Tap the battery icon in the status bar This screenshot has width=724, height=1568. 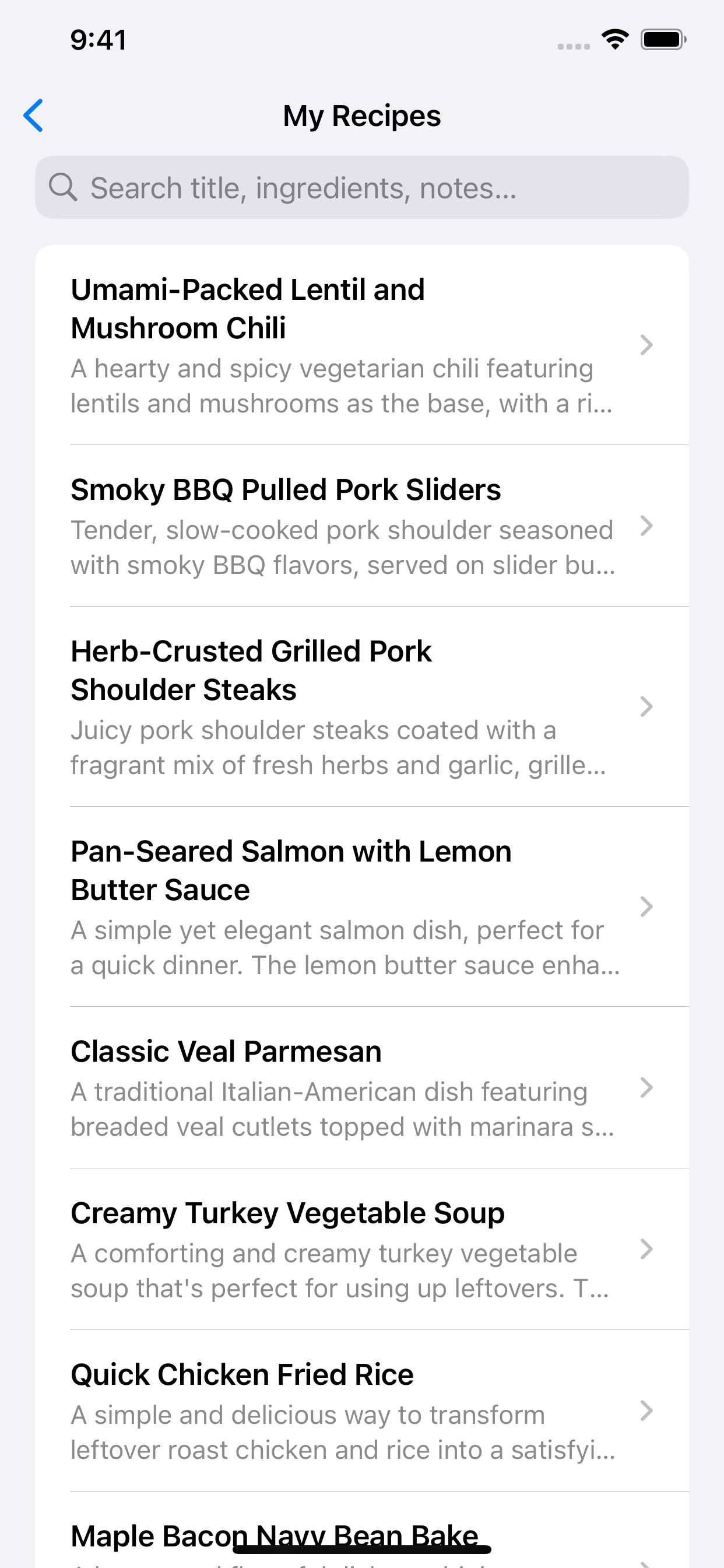click(x=663, y=40)
